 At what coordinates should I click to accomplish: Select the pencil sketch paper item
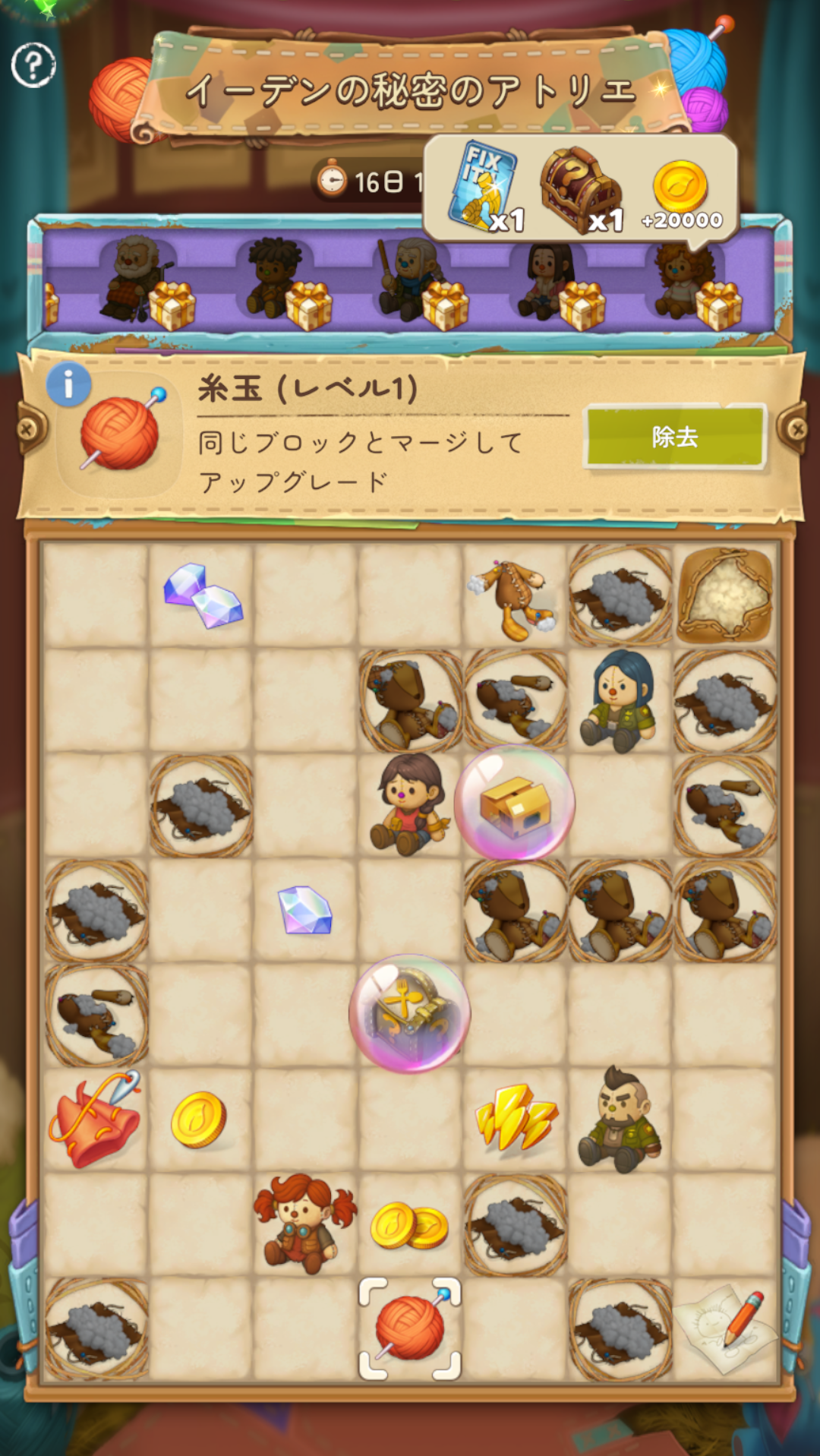click(725, 1328)
